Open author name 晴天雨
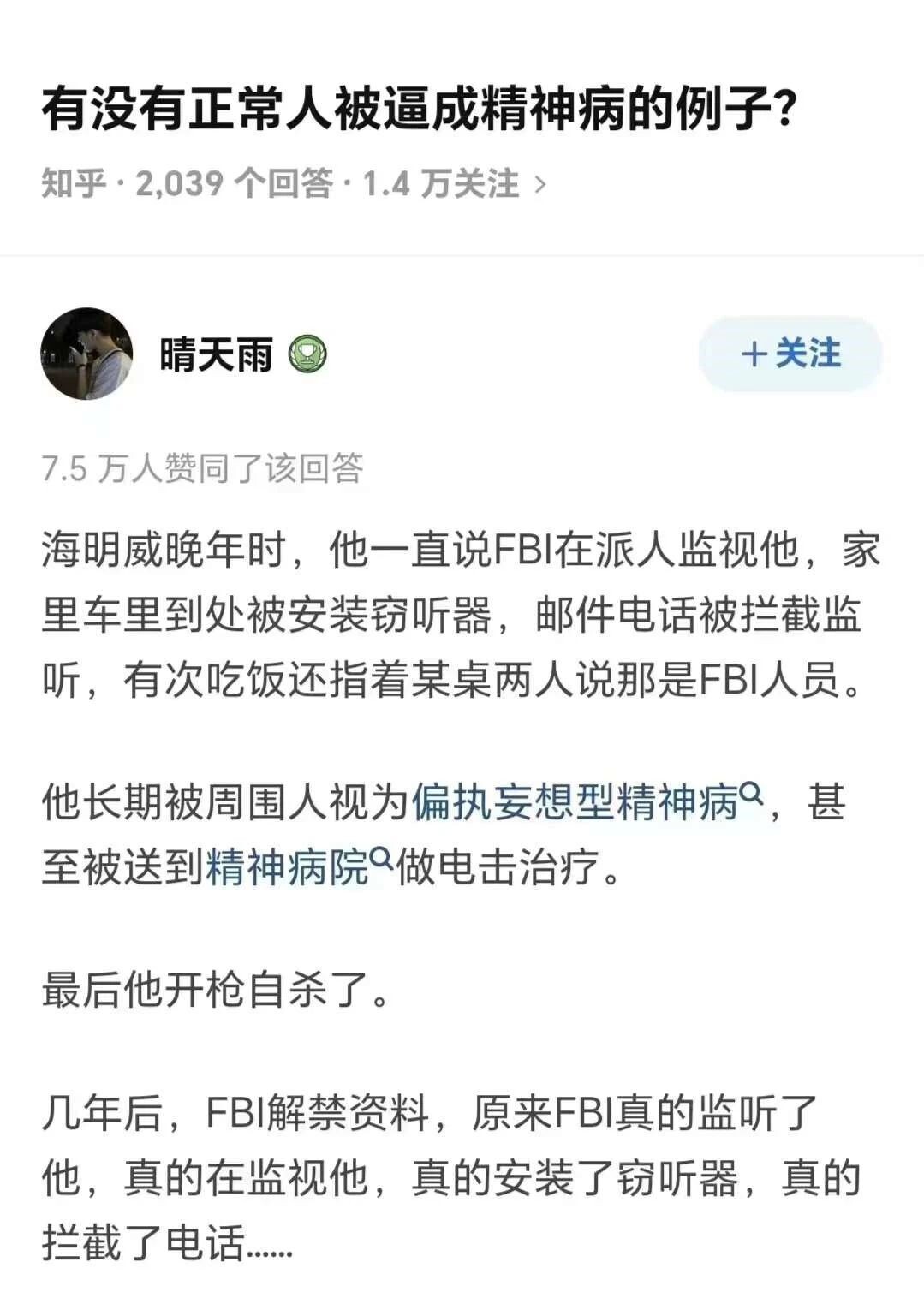 pyautogui.click(x=216, y=354)
